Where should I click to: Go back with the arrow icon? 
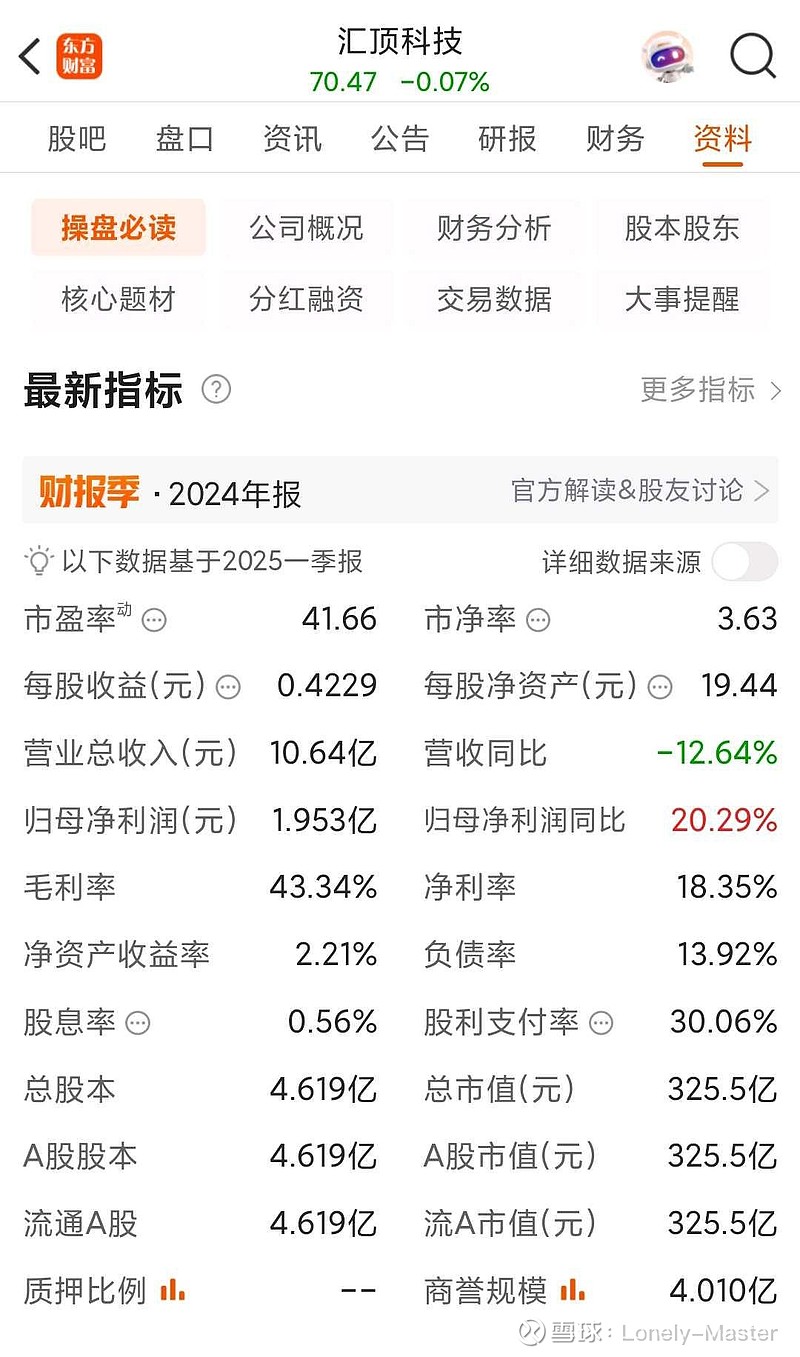[x=30, y=57]
